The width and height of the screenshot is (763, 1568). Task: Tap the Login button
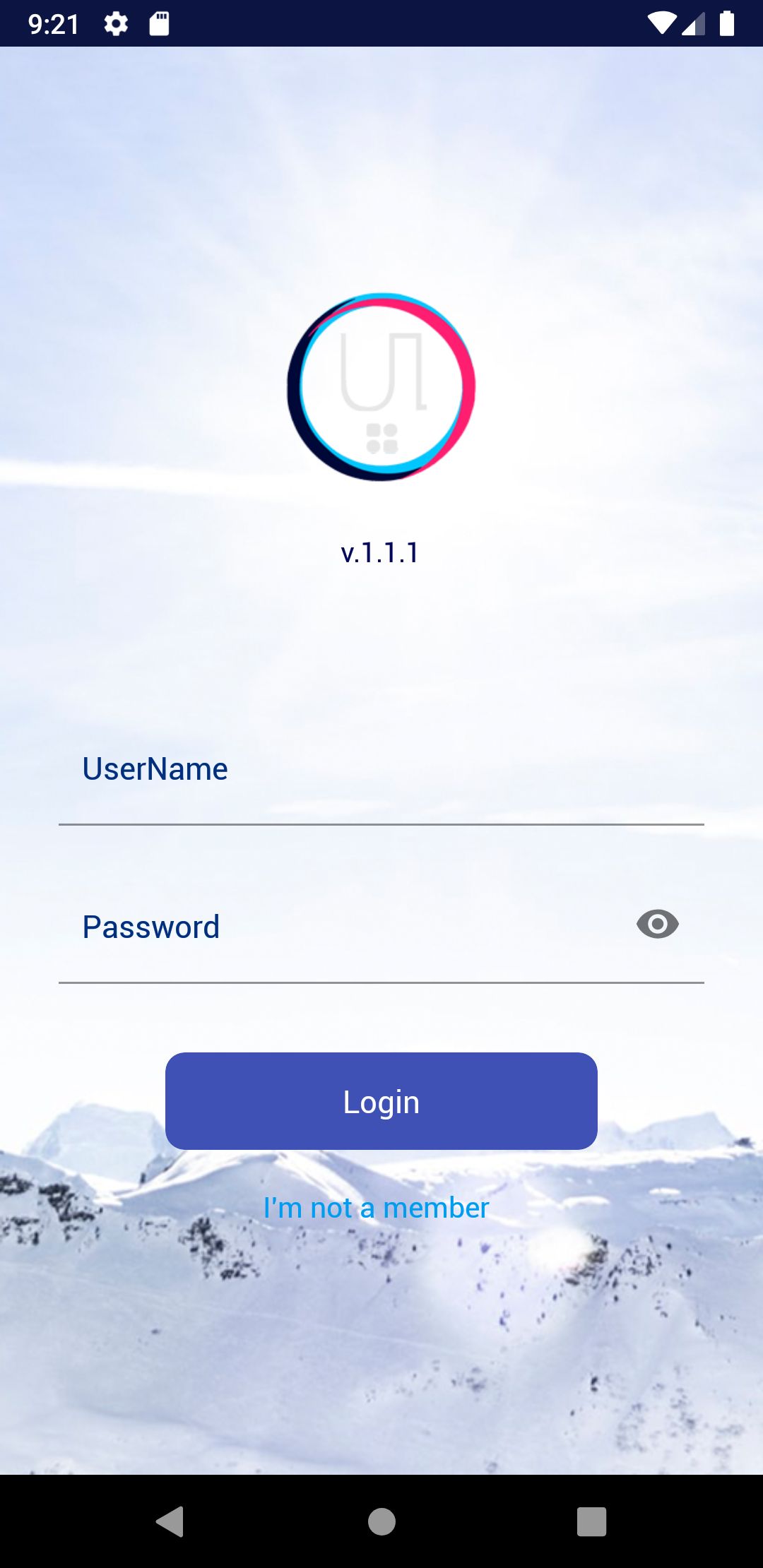381,1101
